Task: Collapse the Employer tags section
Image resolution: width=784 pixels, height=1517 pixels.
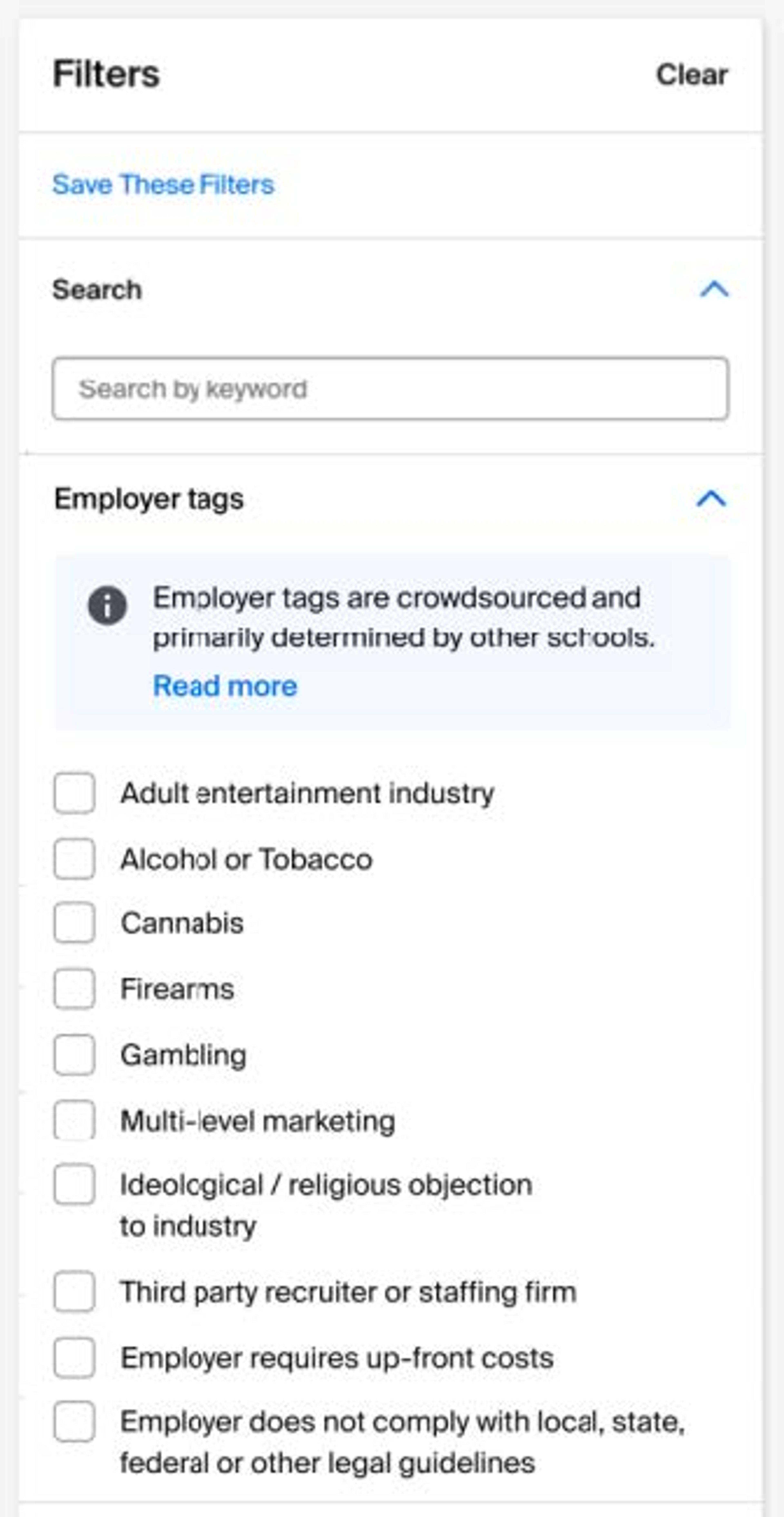Action: [711, 499]
